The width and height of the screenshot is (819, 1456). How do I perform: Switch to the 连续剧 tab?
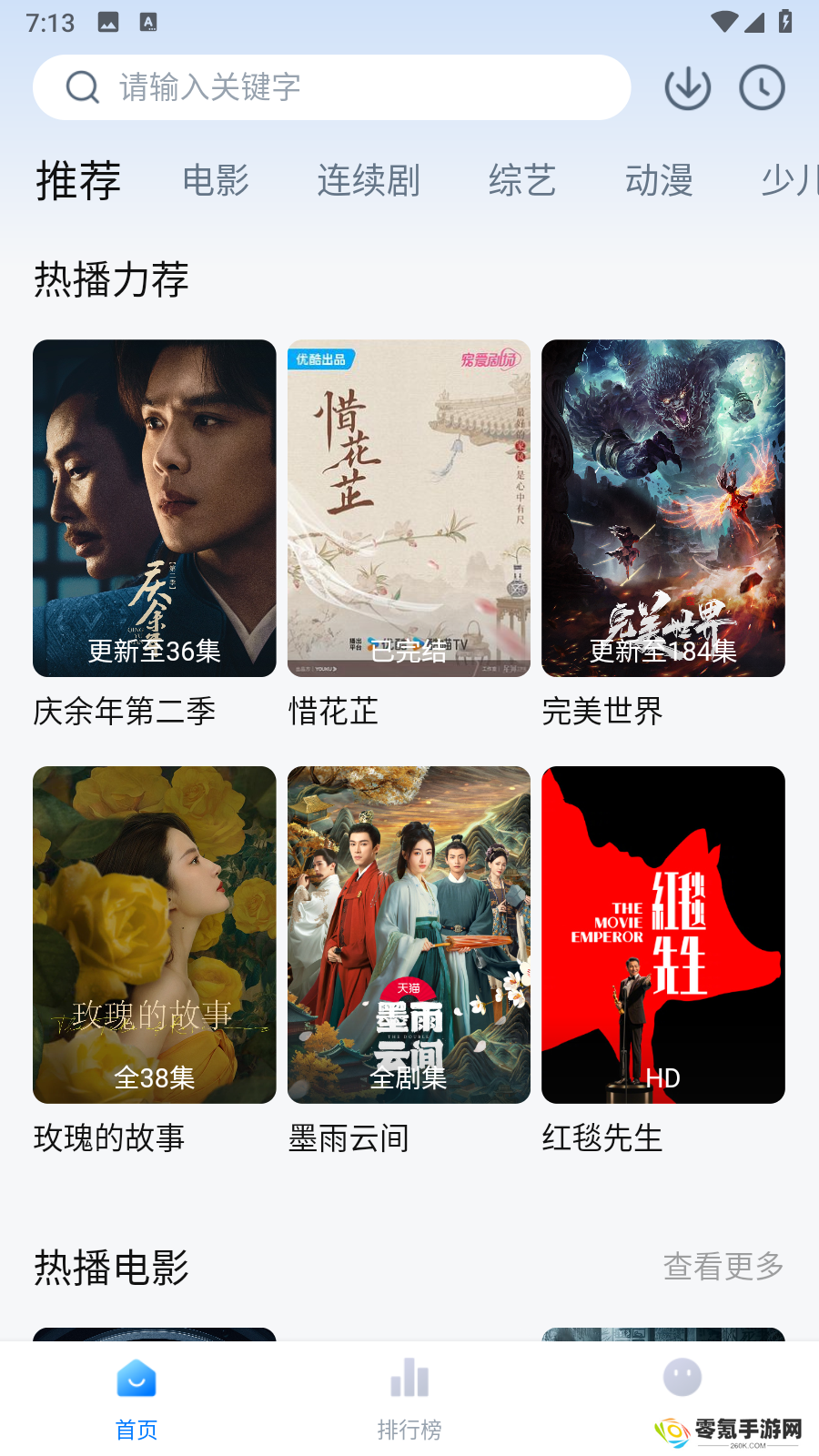[x=369, y=180]
